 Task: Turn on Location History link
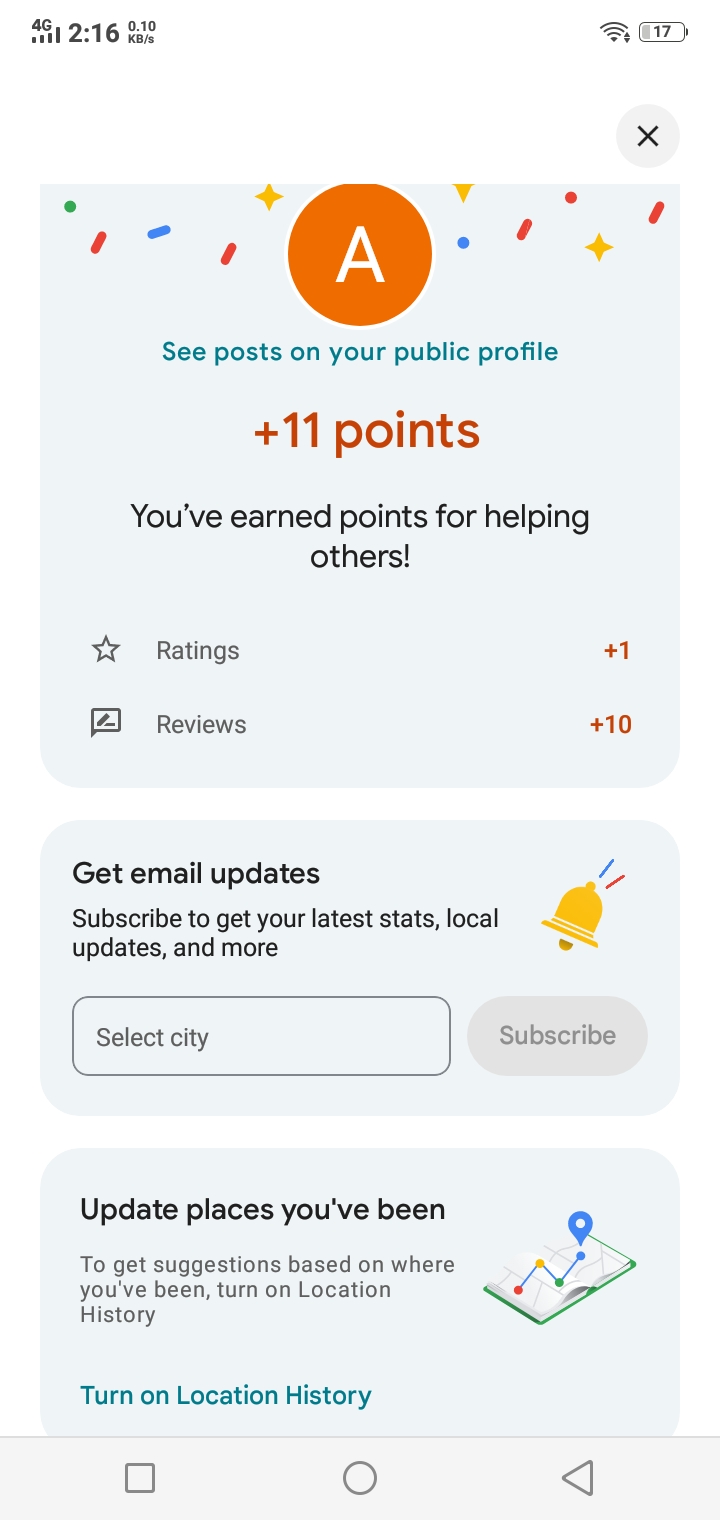(226, 1395)
